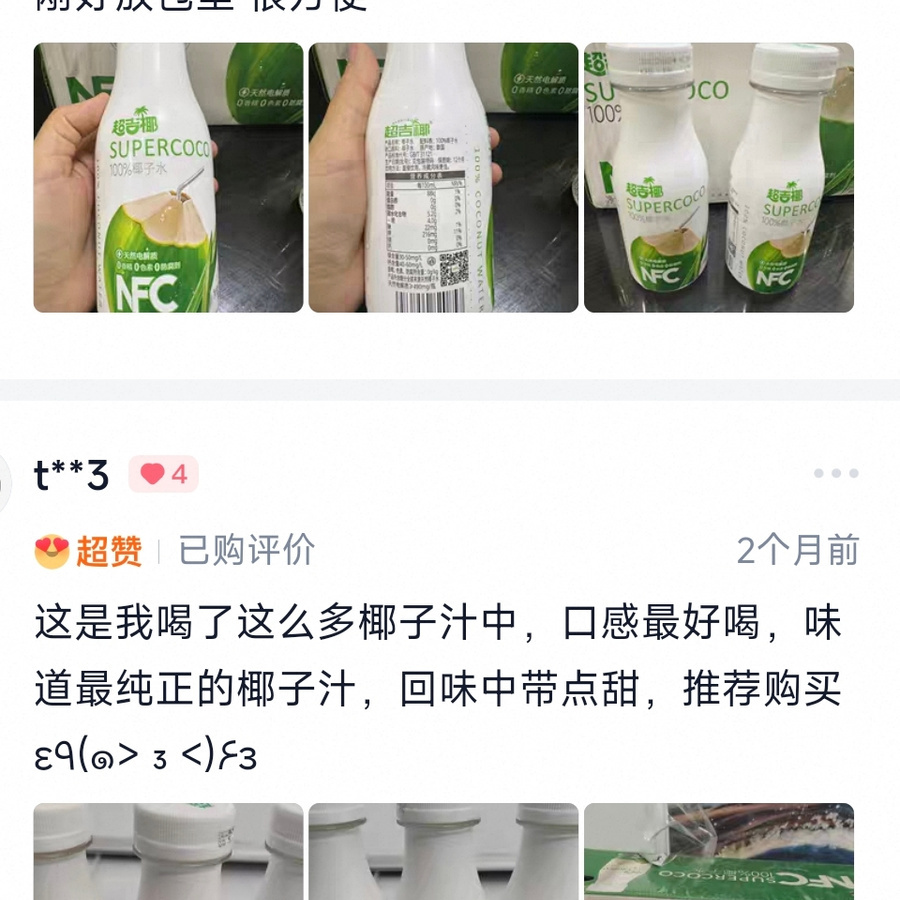Open middle bottles photo in t**3's review
Image resolution: width=900 pixels, height=900 pixels.
(x=443, y=852)
